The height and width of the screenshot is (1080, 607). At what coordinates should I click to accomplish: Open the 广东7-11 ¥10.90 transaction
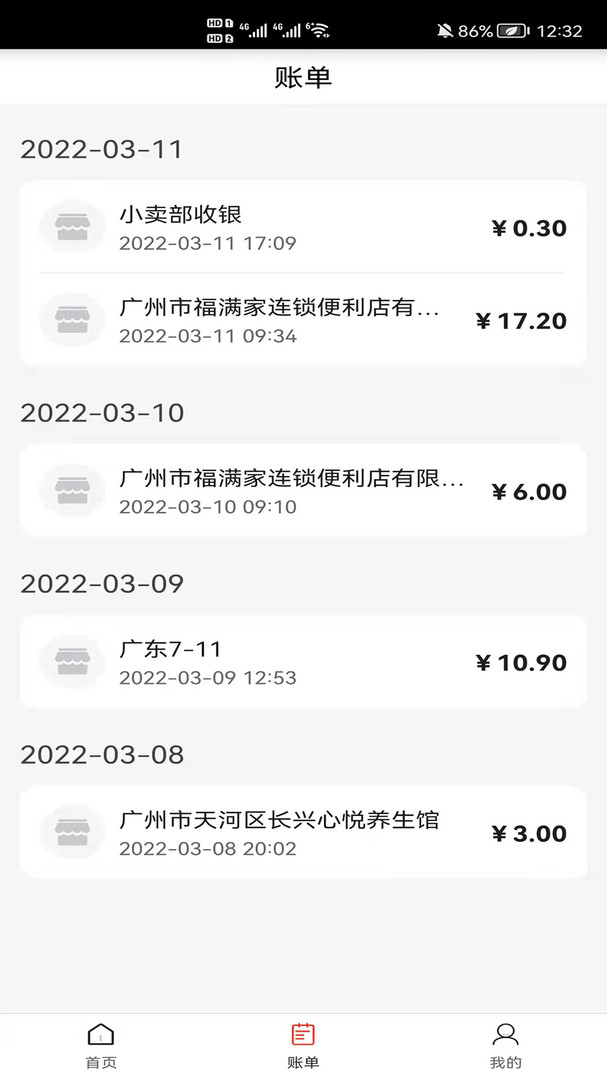tap(303, 662)
